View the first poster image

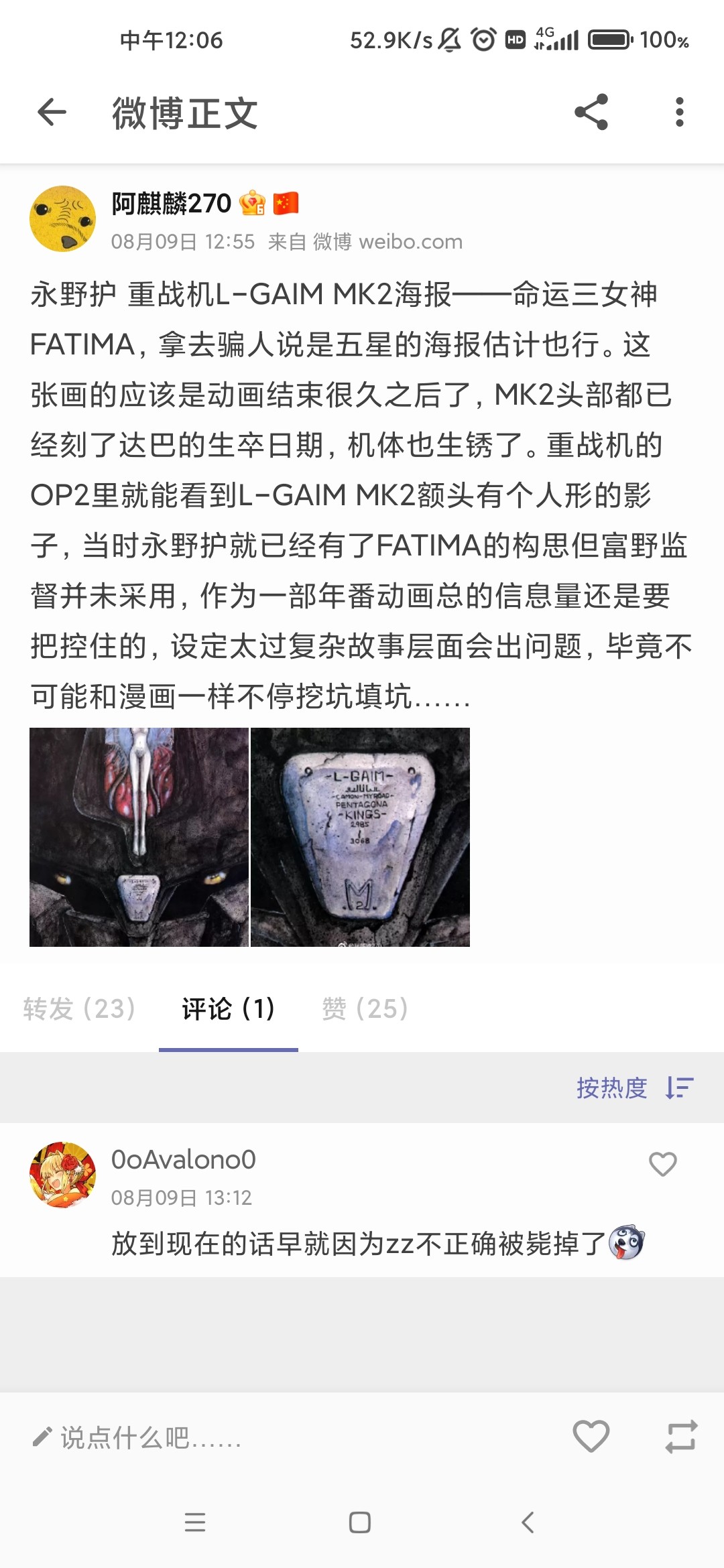pos(139,837)
